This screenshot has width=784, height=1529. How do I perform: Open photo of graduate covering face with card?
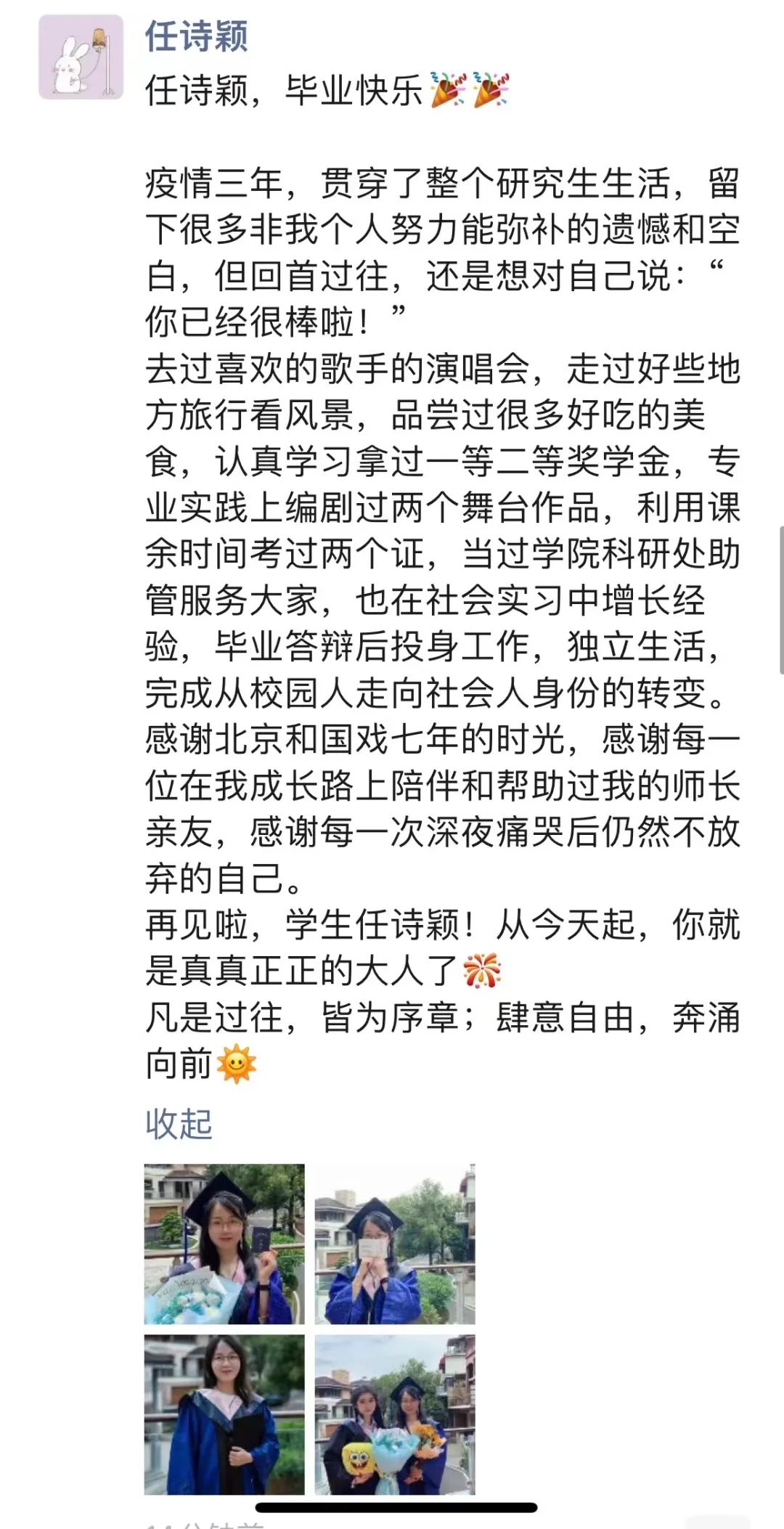(395, 1244)
